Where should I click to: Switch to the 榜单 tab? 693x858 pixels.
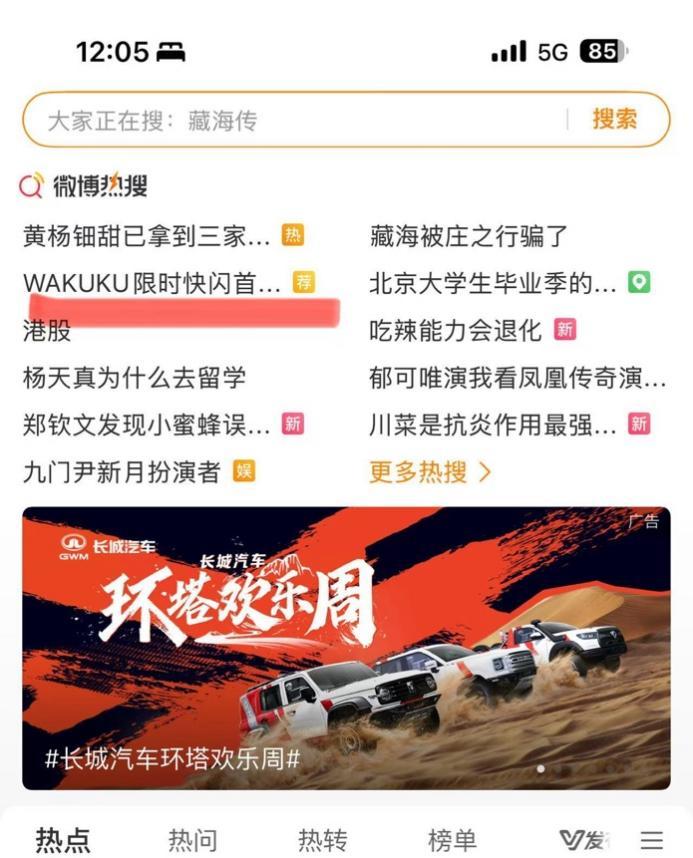(452, 840)
